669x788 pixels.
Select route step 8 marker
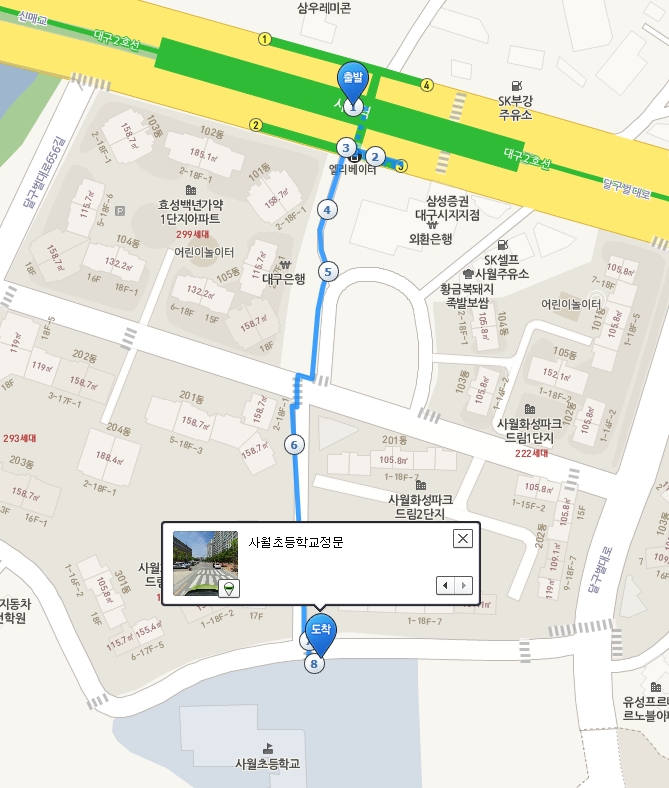click(x=315, y=663)
